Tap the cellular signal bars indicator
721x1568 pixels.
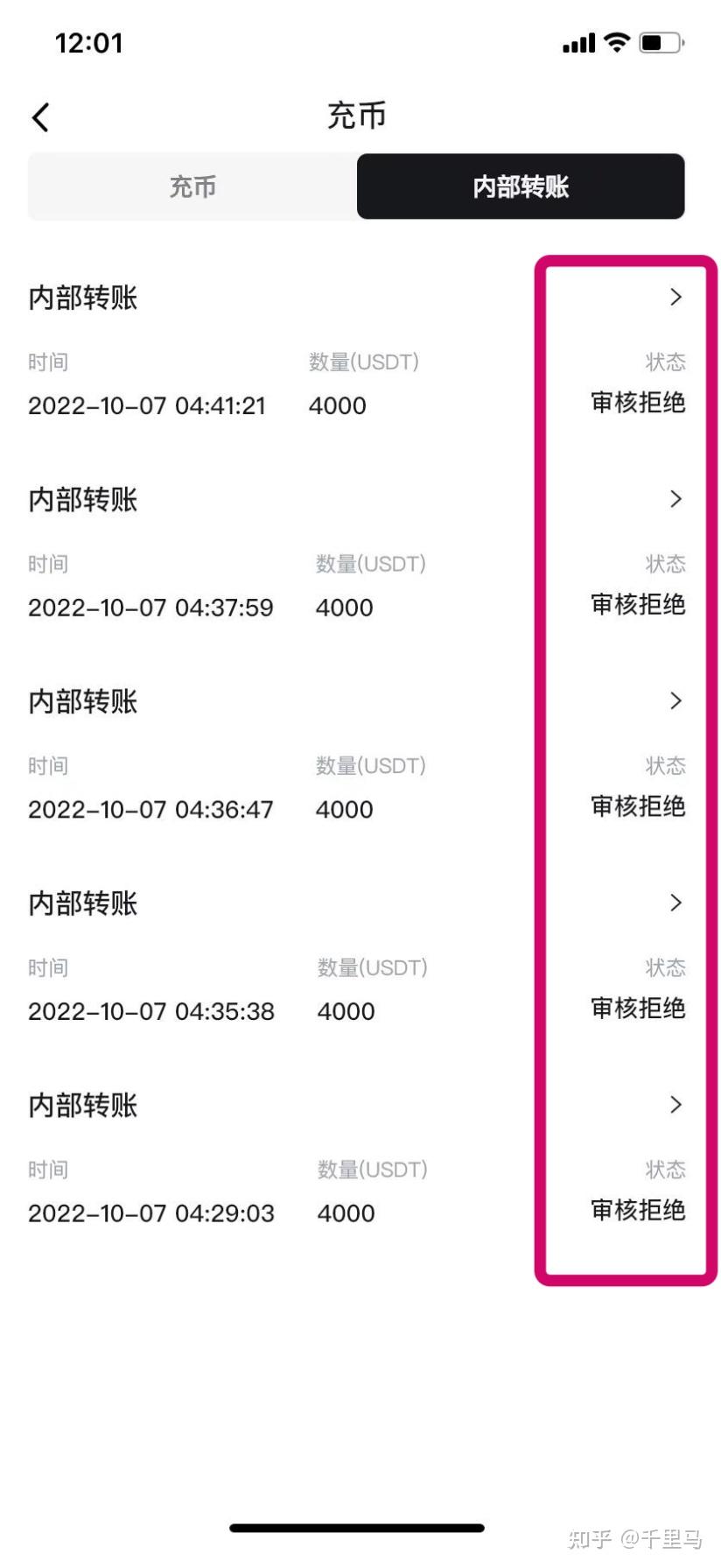coord(577,41)
